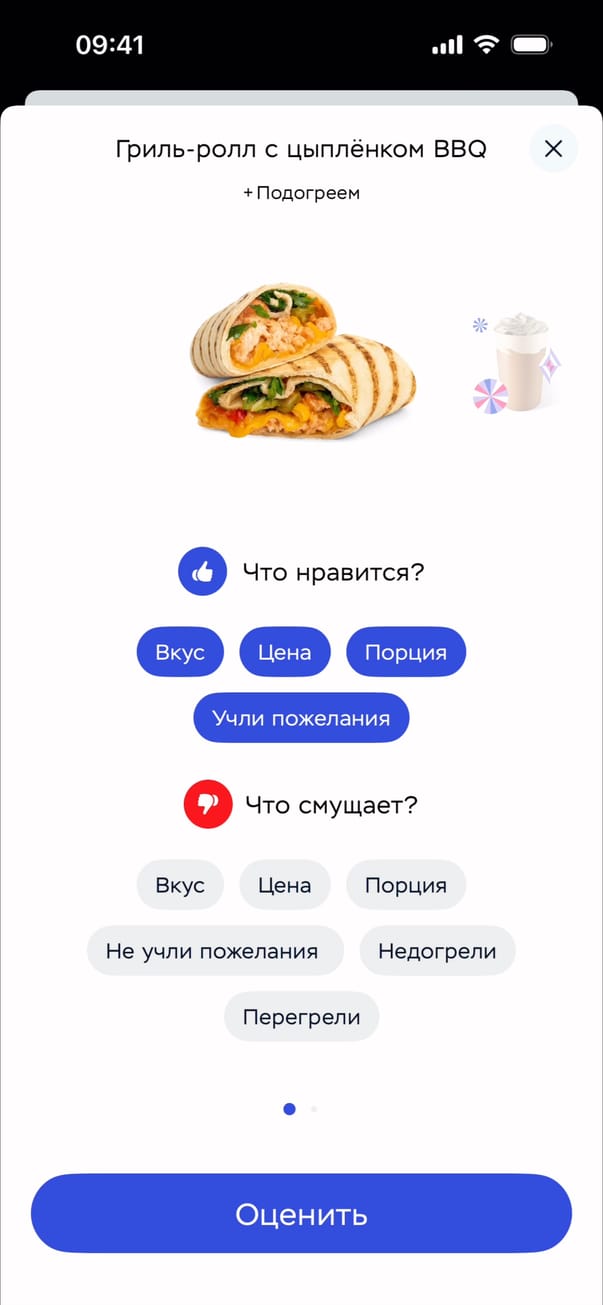Deselect Цена under Что нравится
This screenshot has height=1305, width=603.
click(285, 653)
